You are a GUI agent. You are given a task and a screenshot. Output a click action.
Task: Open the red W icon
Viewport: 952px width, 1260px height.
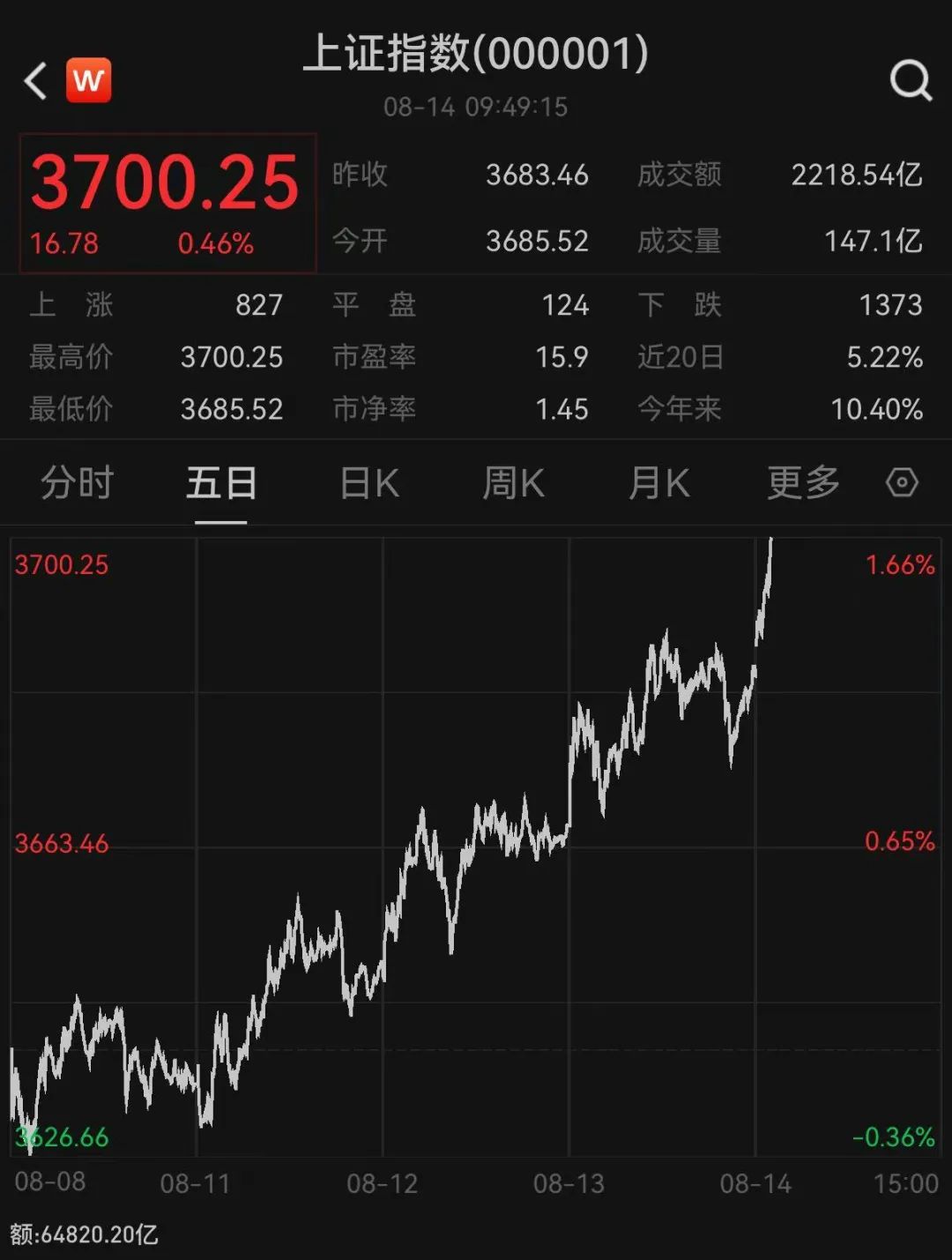click(x=88, y=81)
